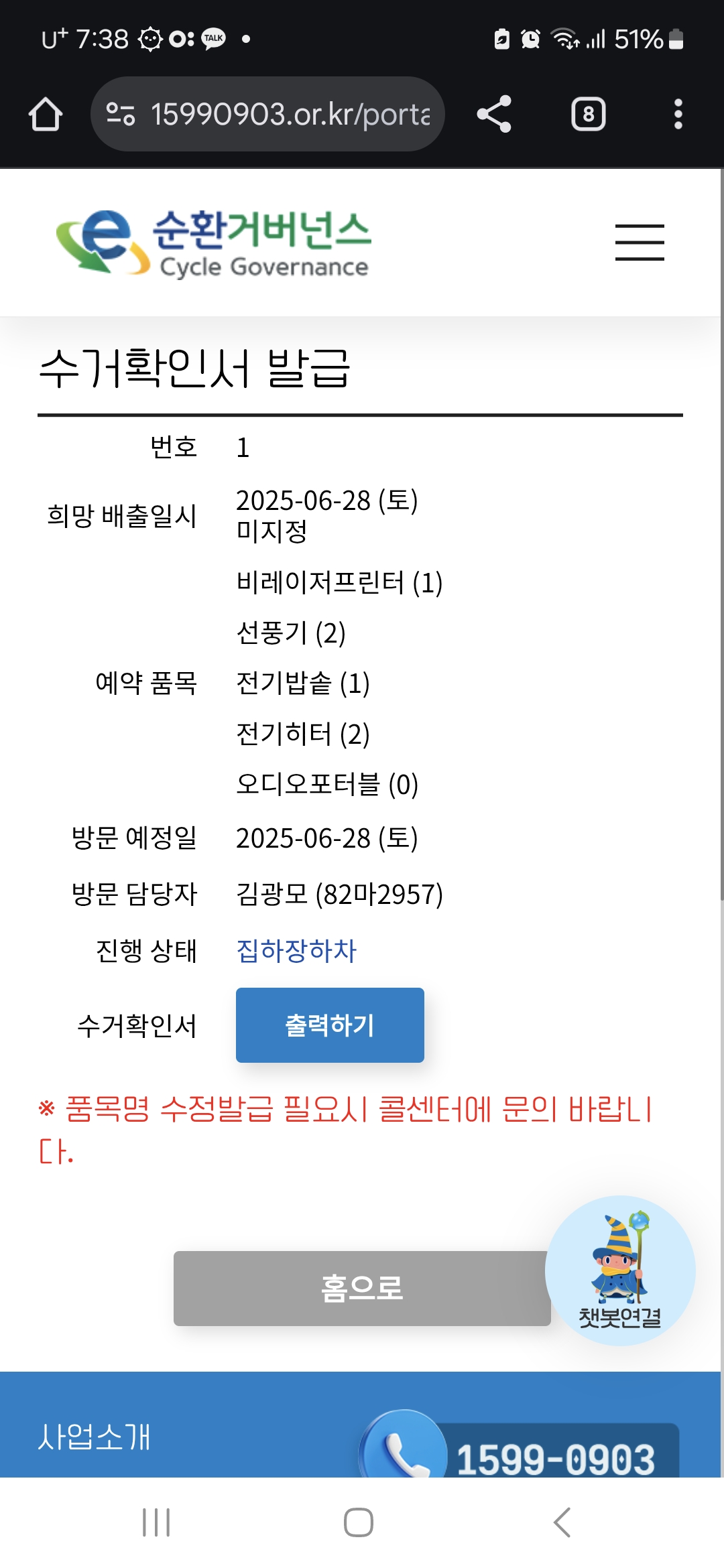Tap the system back button
Image resolution: width=724 pixels, height=1568 pixels.
pyautogui.click(x=562, y=1522)
